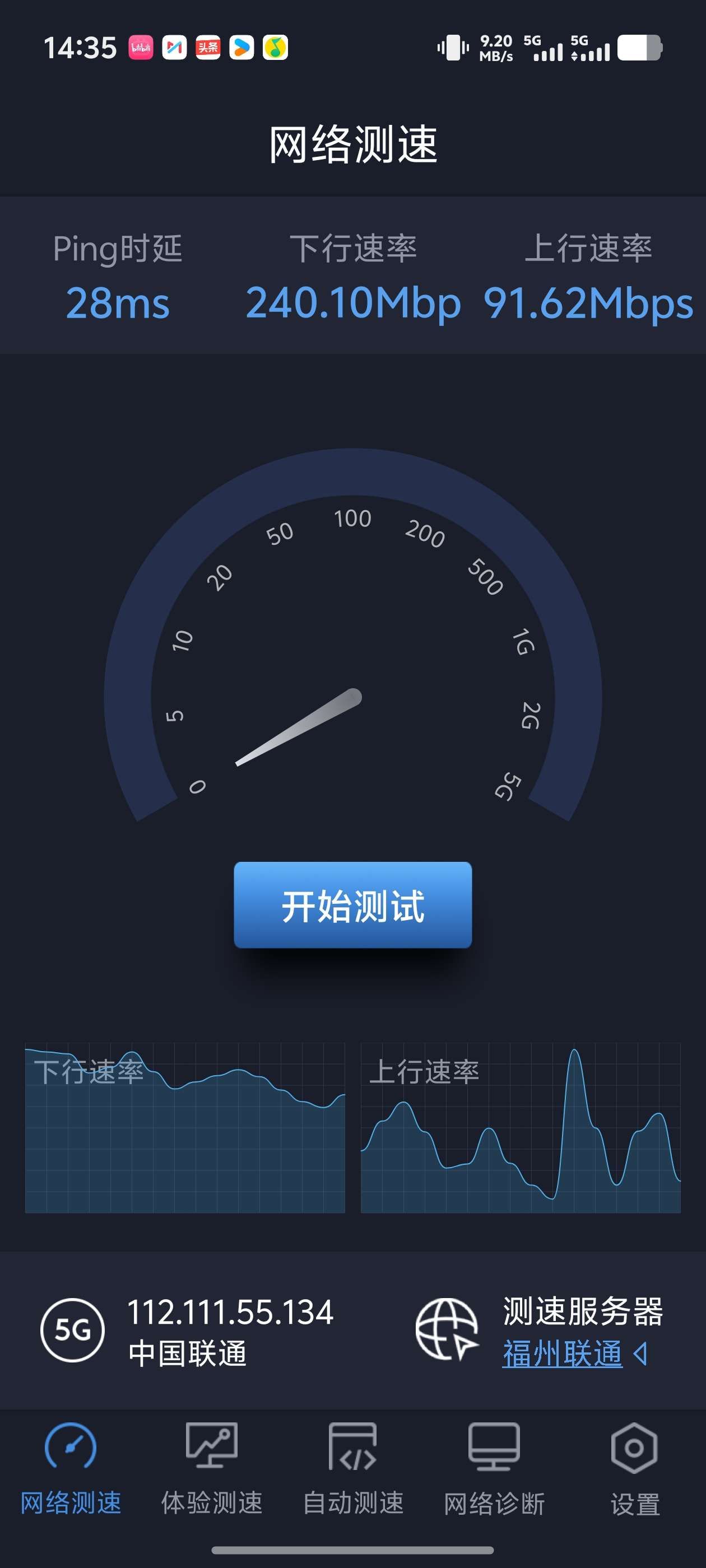Select the 网络测速 tab
Viewport: 706px width, 1568px height.
tap(71, 1468)
